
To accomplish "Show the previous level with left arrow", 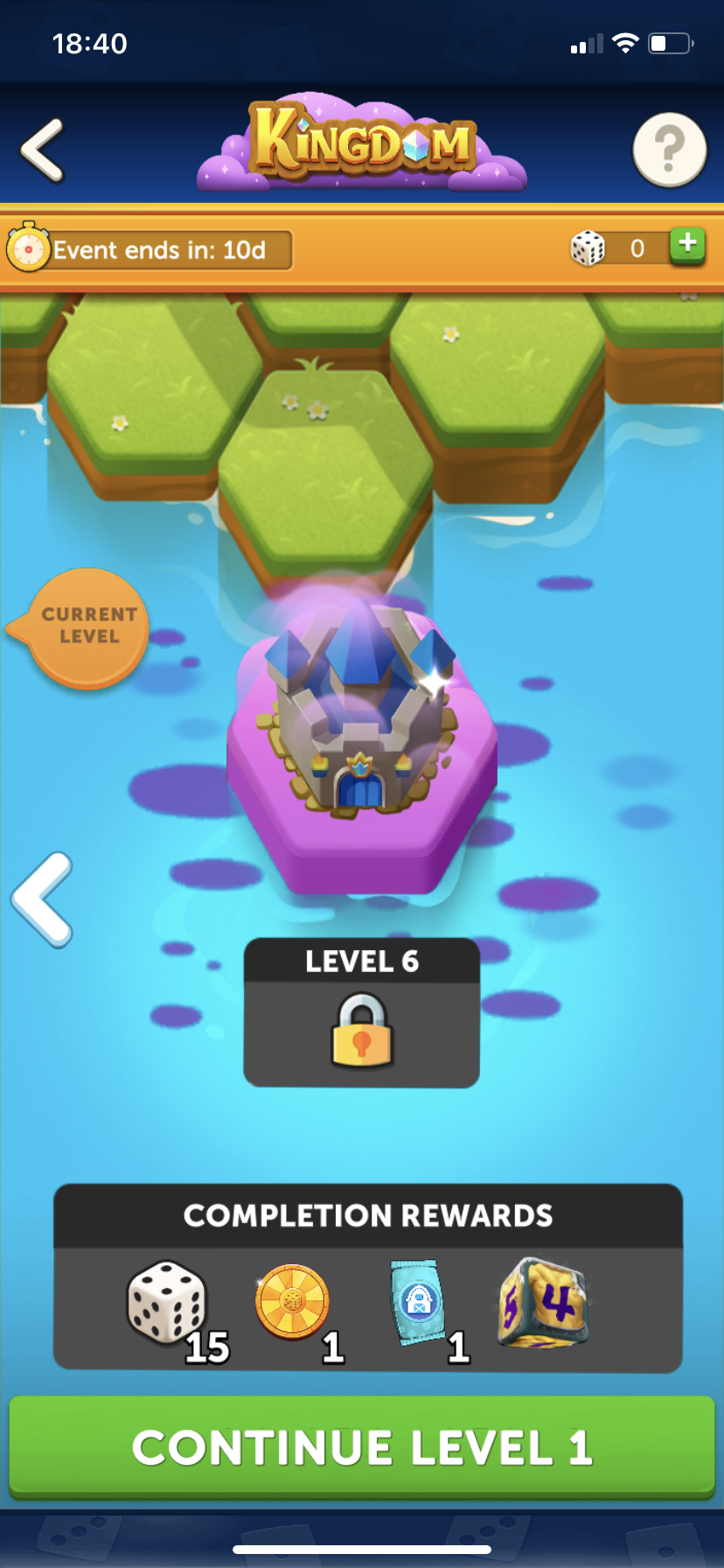I will 42,899.
